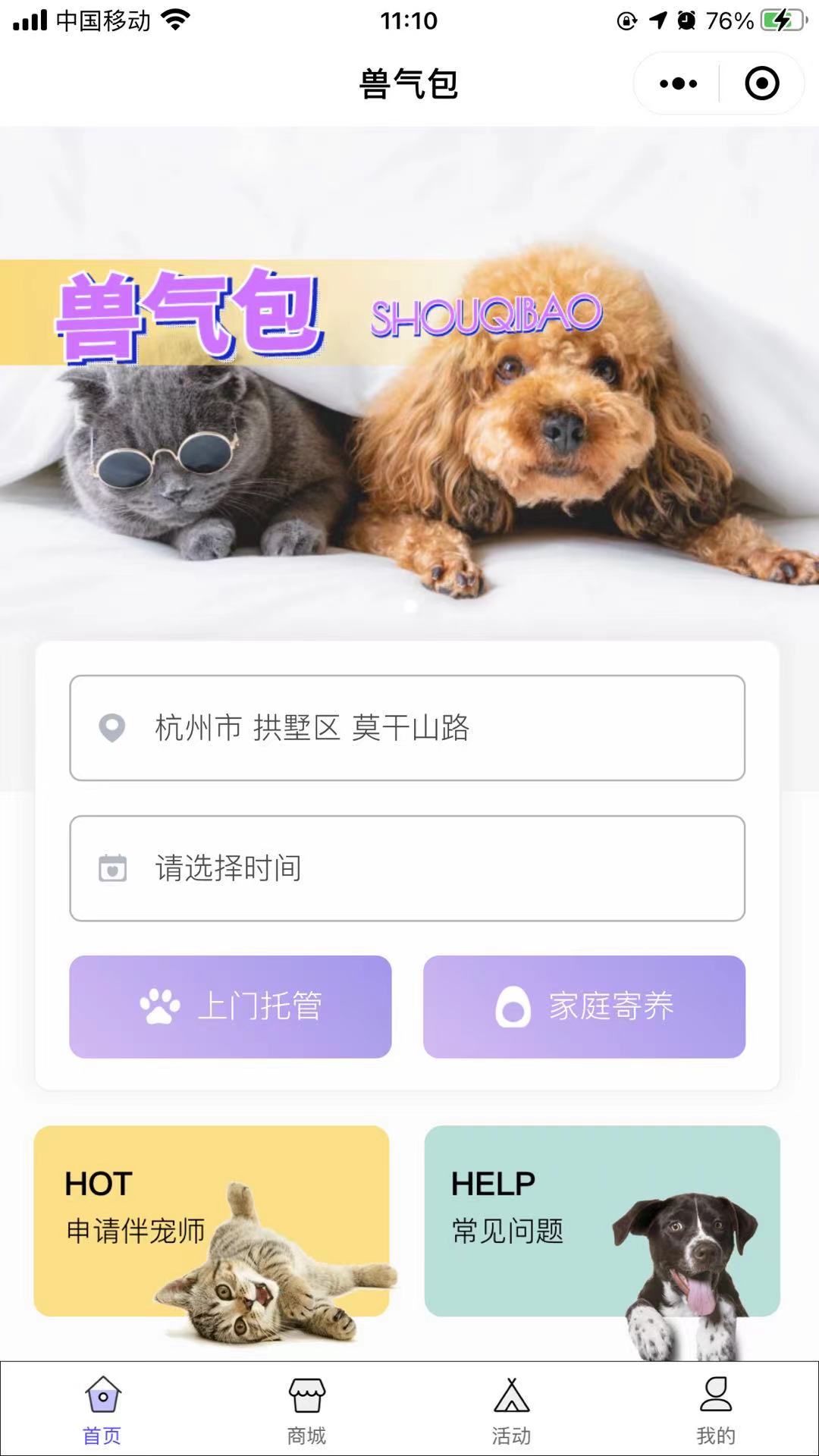
Task: Go to the 活动 tab
Action: 511,1410
